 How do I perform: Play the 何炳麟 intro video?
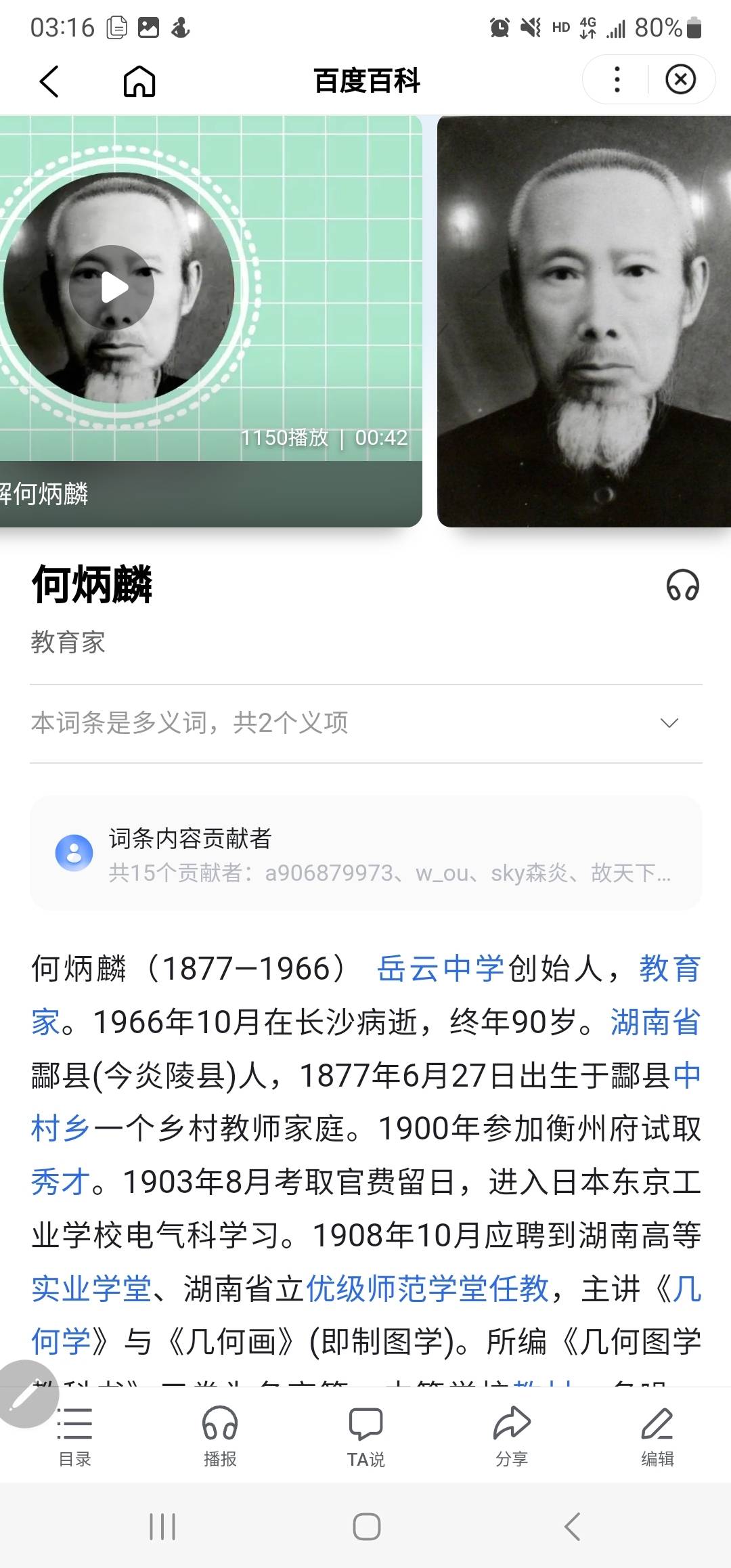tap(112, 288)
